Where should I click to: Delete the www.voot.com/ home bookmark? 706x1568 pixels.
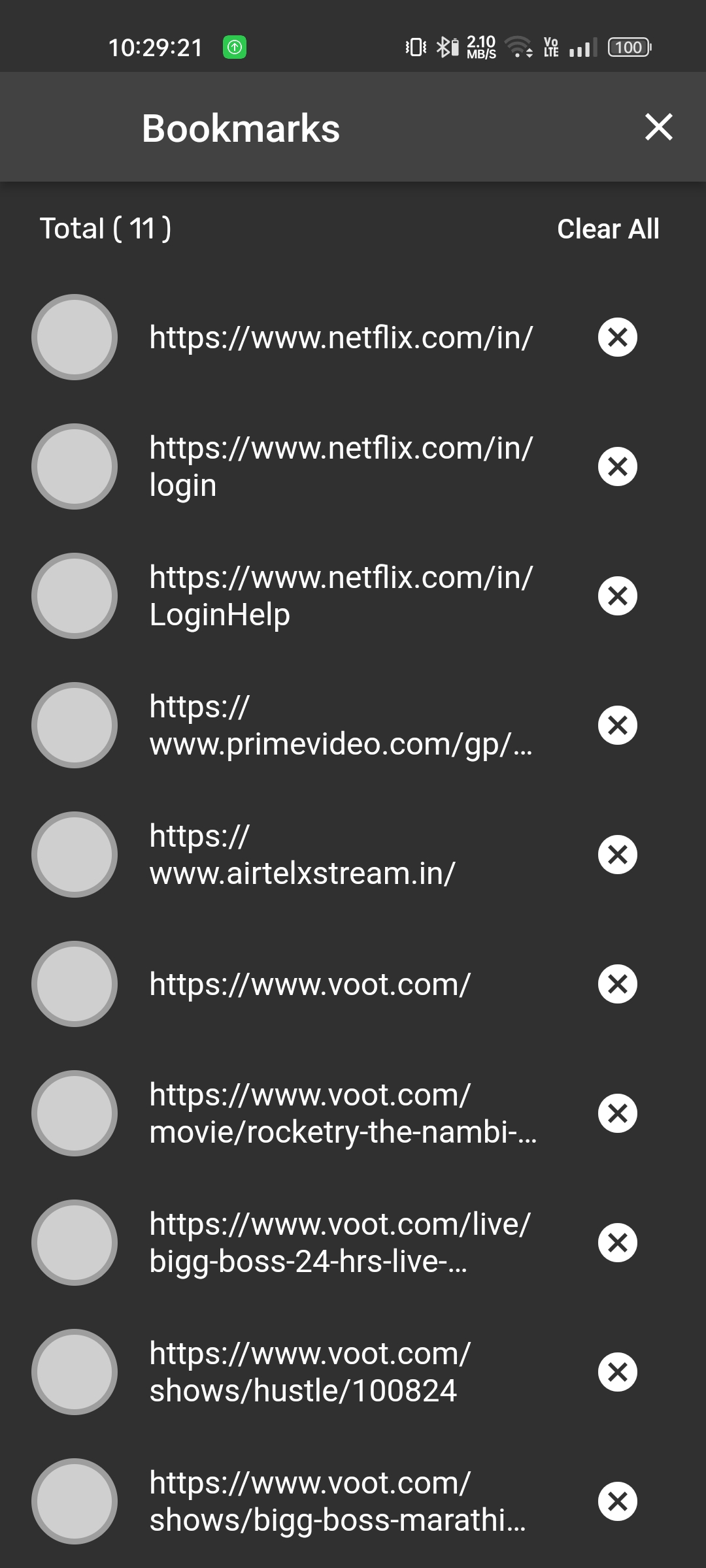pos(618,984)
